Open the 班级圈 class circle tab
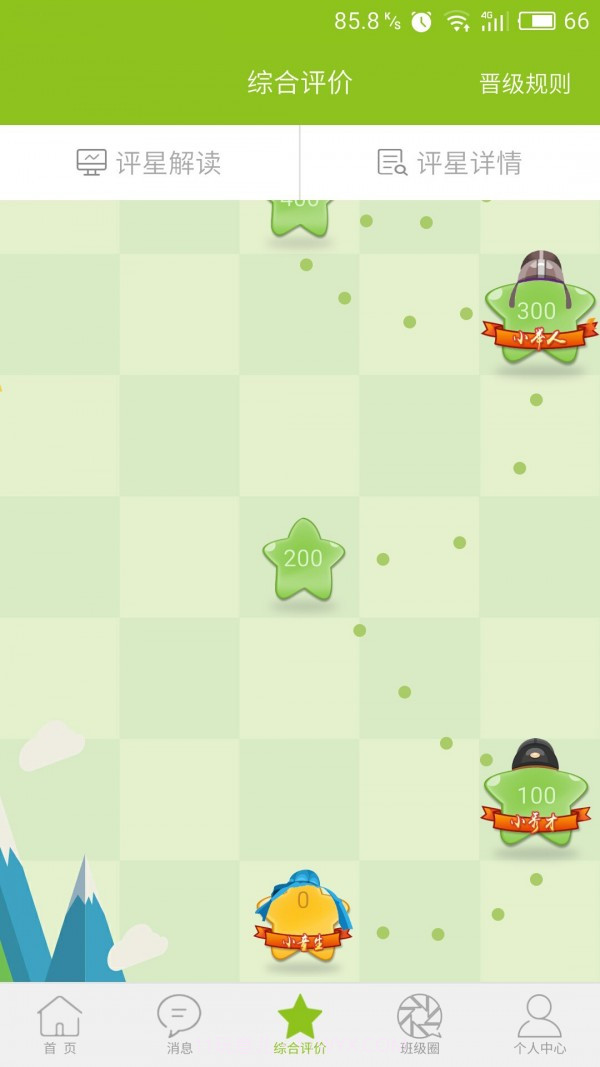This screenshot has height=1067, width=600. point(419,1025)
